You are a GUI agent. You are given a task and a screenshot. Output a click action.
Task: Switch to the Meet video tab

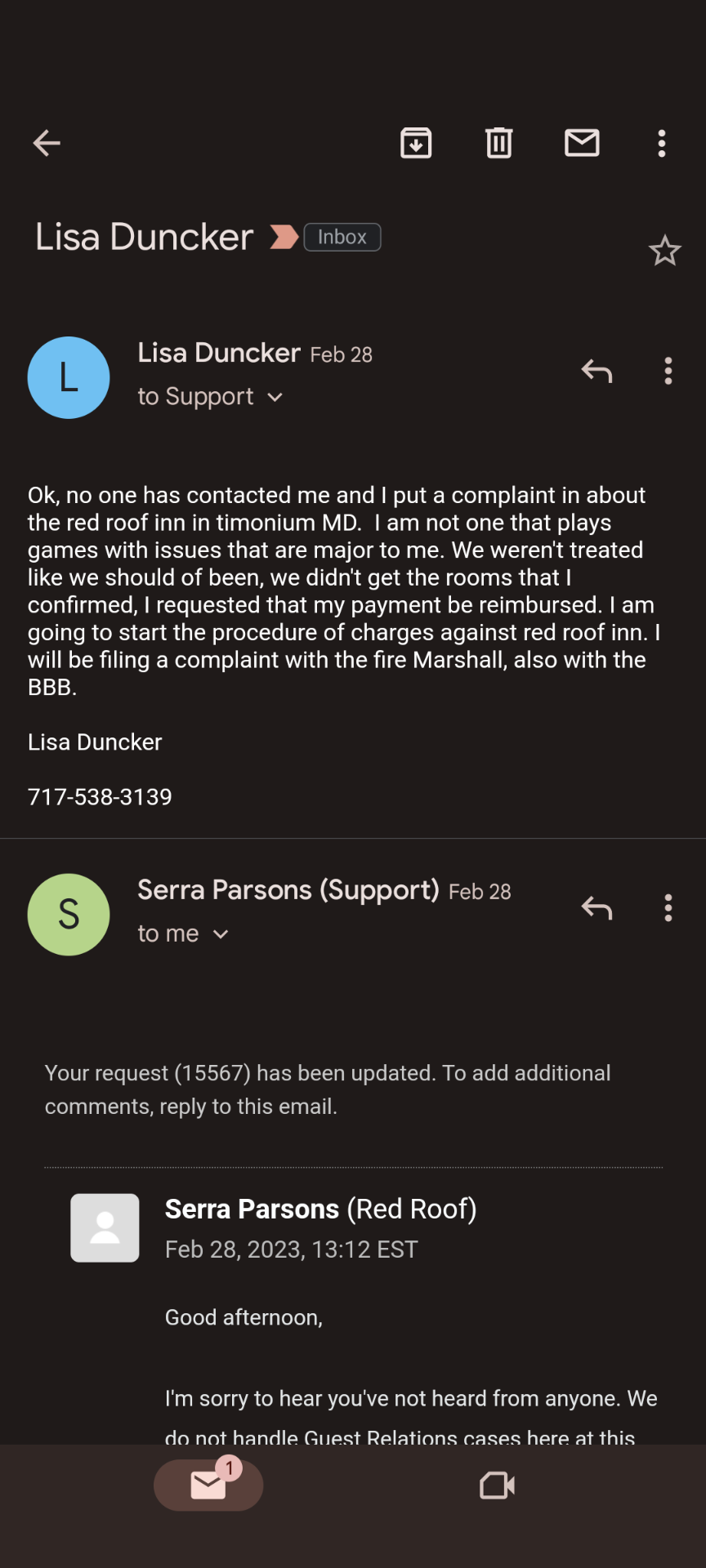pyautogui.click(x=497, y=1486)
